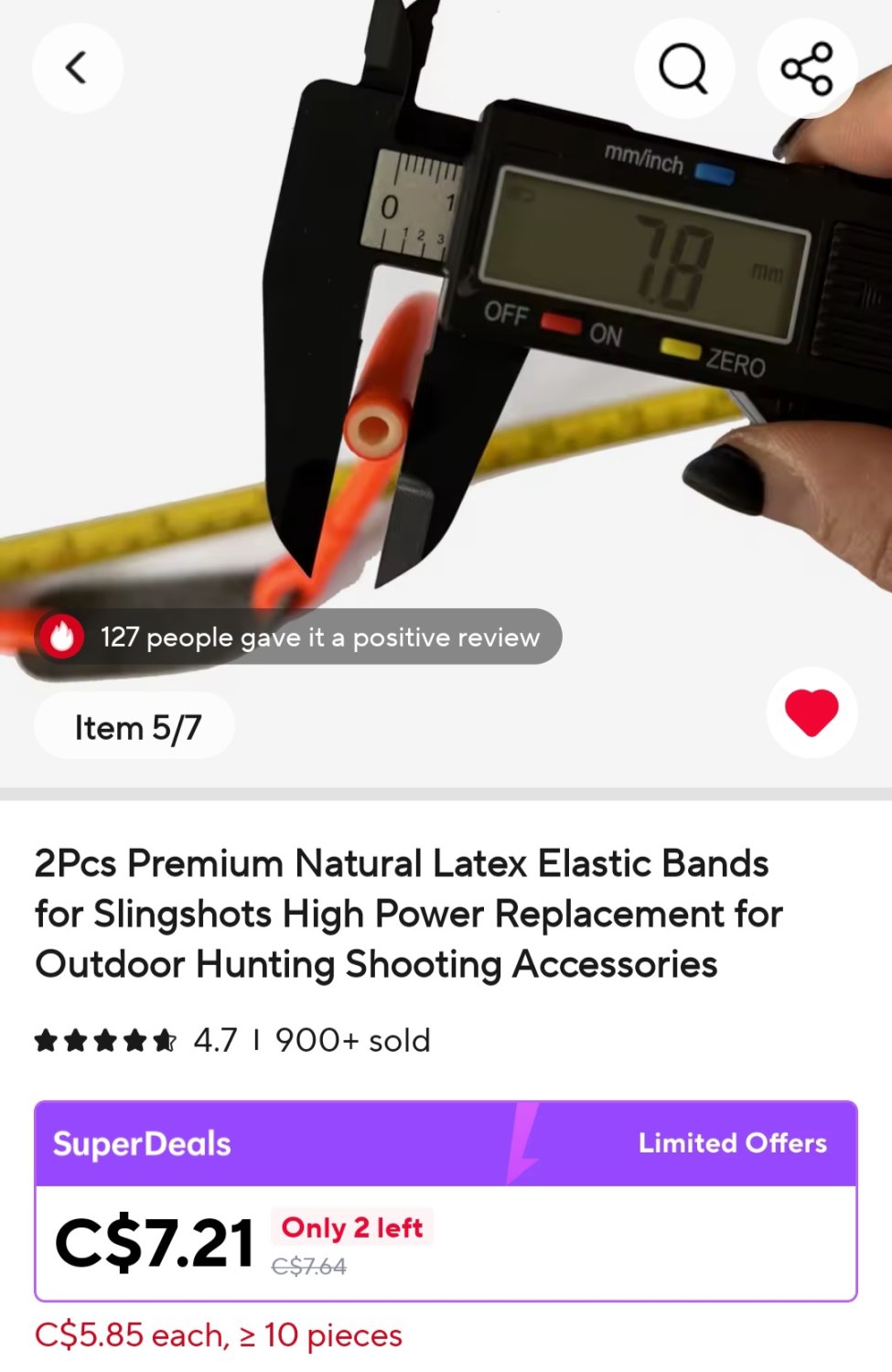Go back to the previous page
The image size is (892, 1372).
(x=77, y=69)
